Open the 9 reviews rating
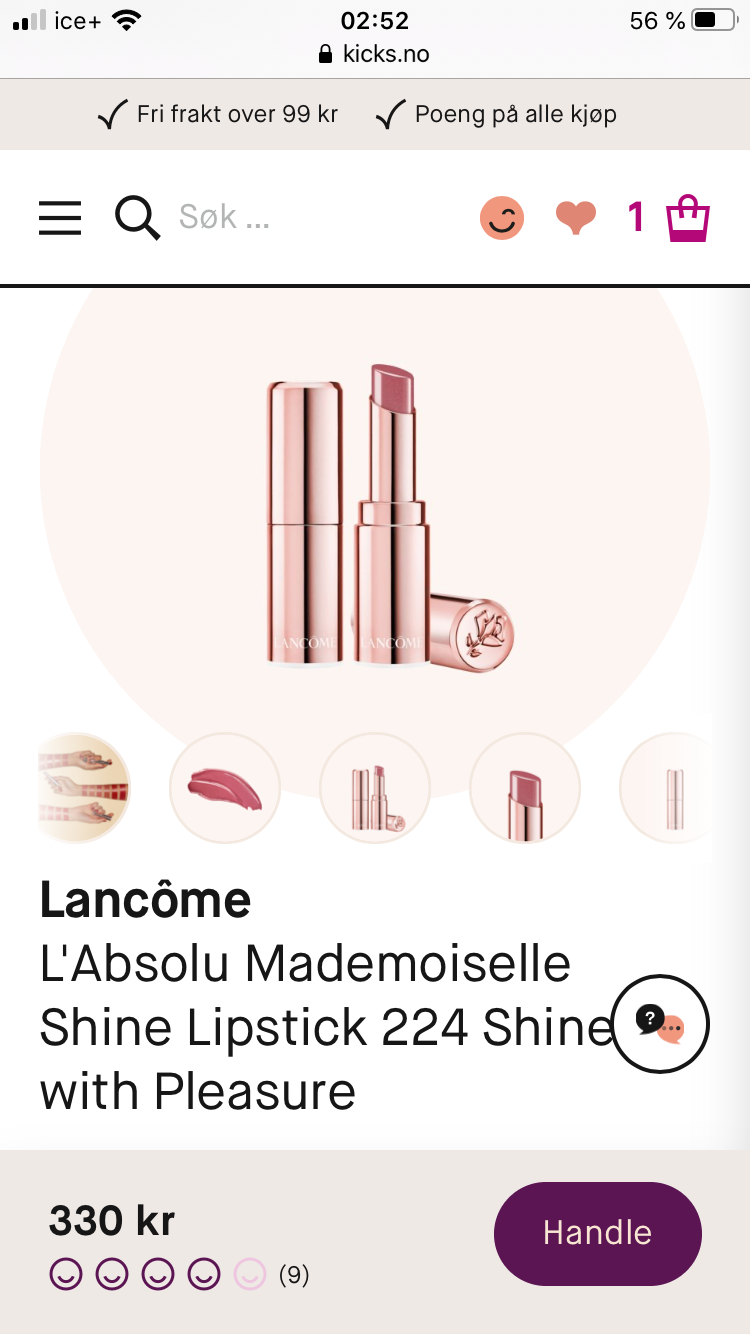 (180, 1275)
